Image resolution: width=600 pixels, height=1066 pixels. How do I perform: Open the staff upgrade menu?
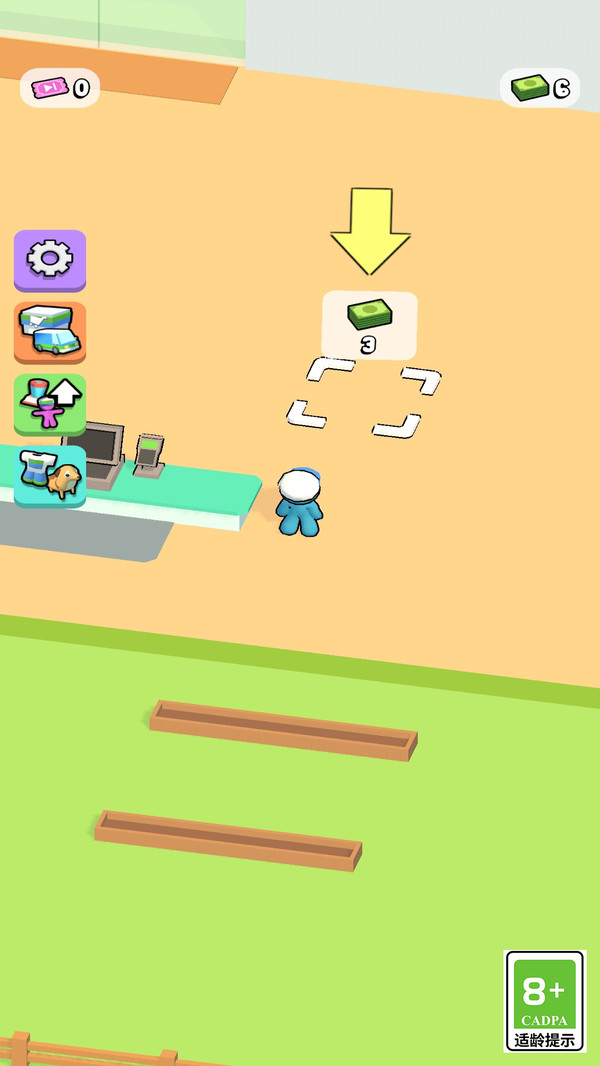click(x=50, y=404)
